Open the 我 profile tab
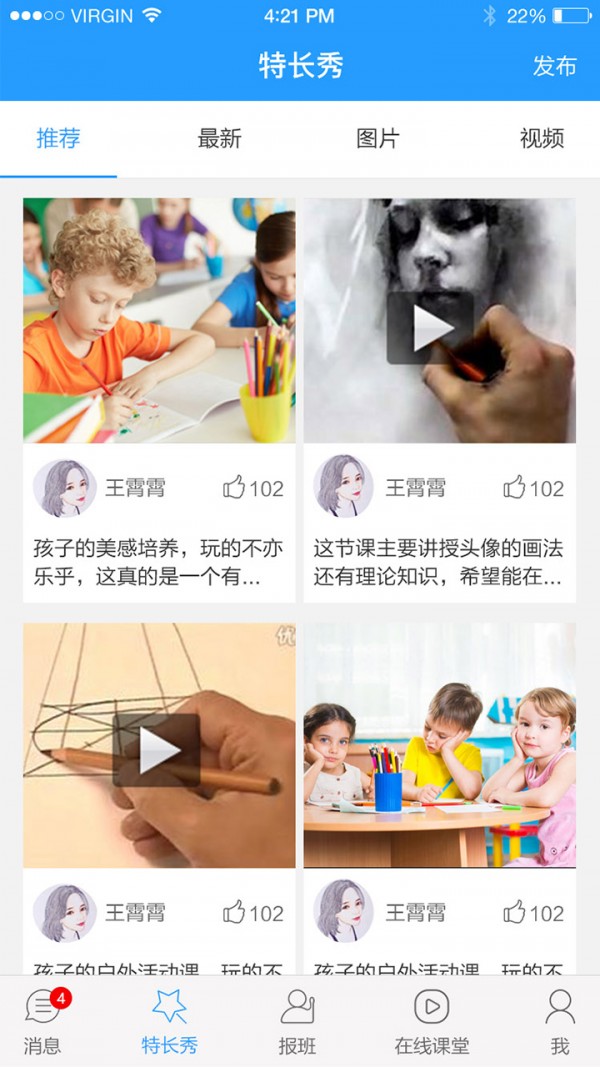Screen dimensions: 600x1067 coord(560,1020)
